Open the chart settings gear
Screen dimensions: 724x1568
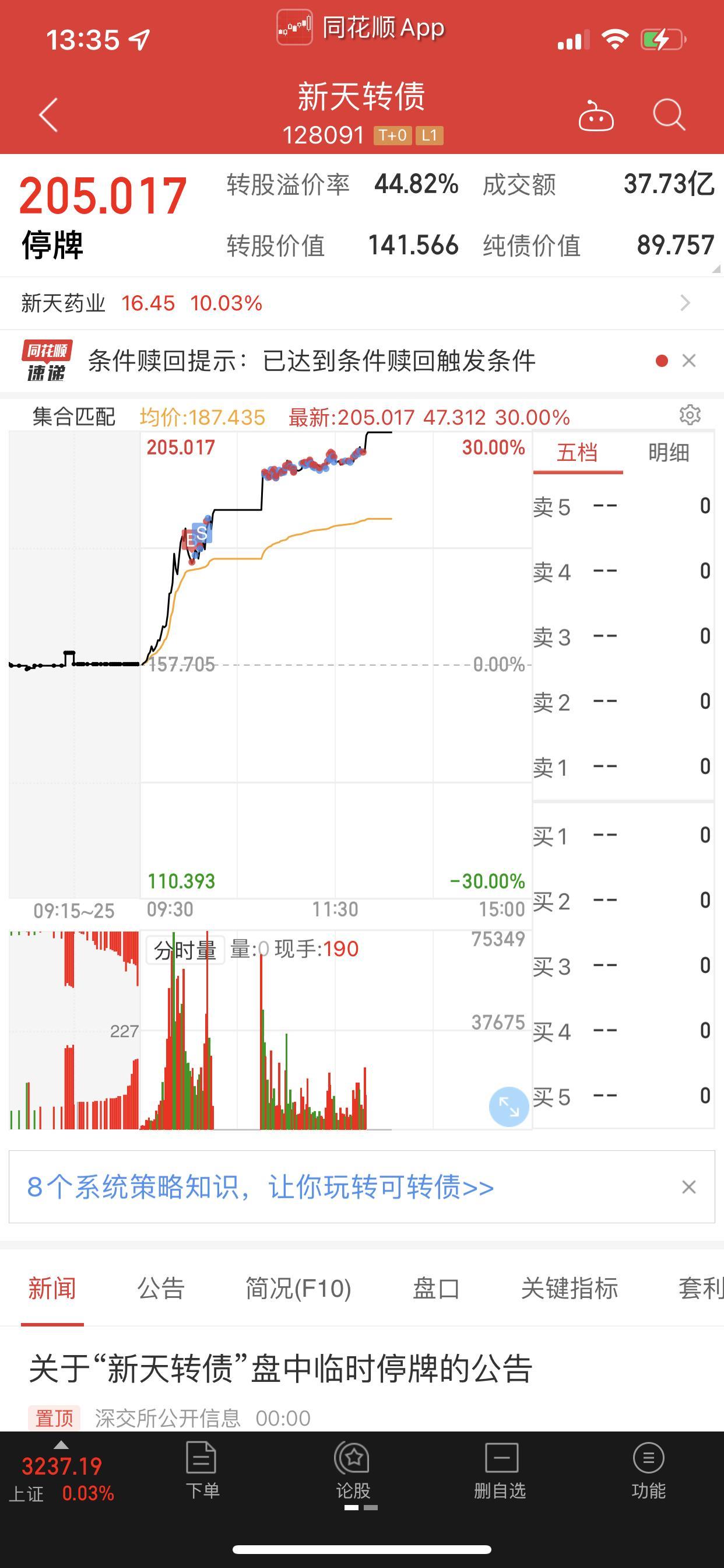[690, 415]
